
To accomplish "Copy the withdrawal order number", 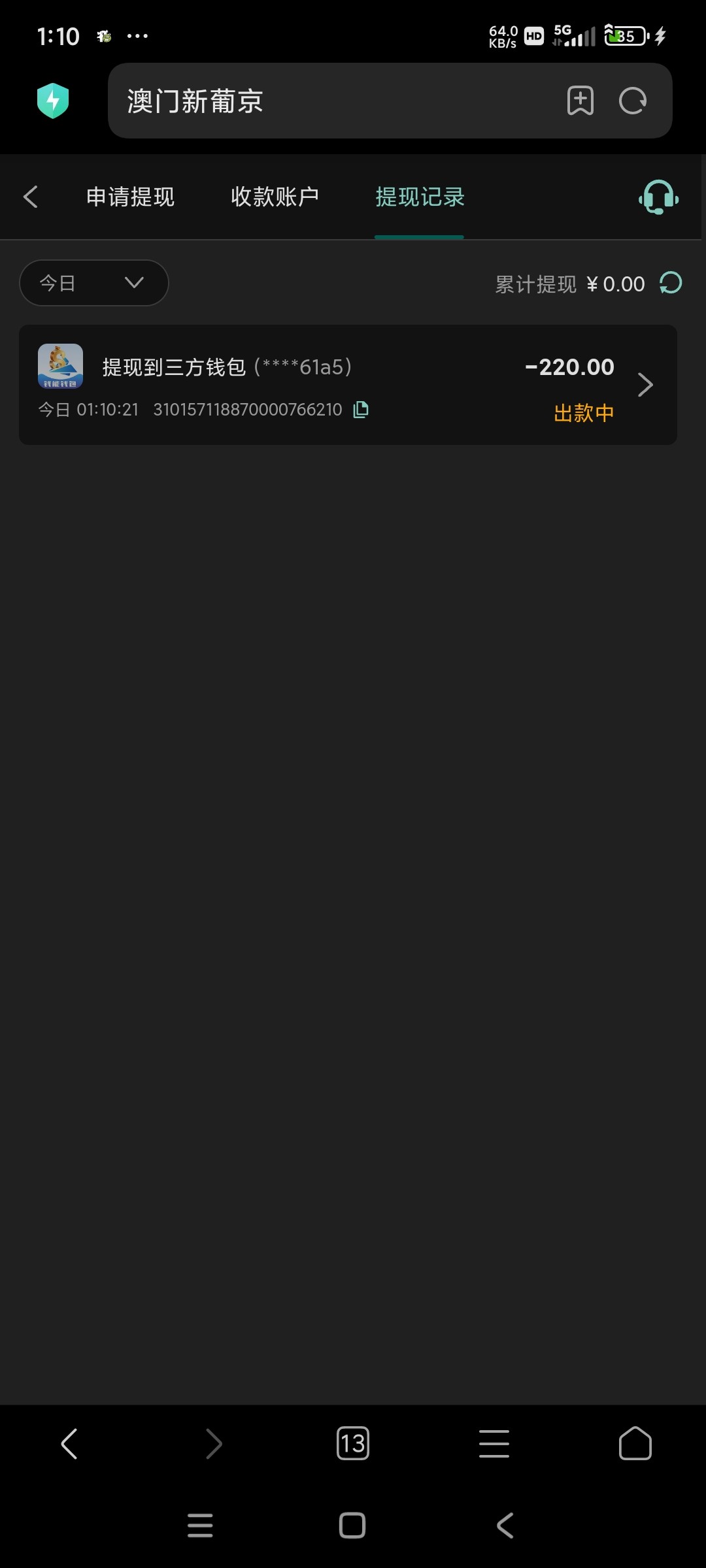I will coord(361,410).
